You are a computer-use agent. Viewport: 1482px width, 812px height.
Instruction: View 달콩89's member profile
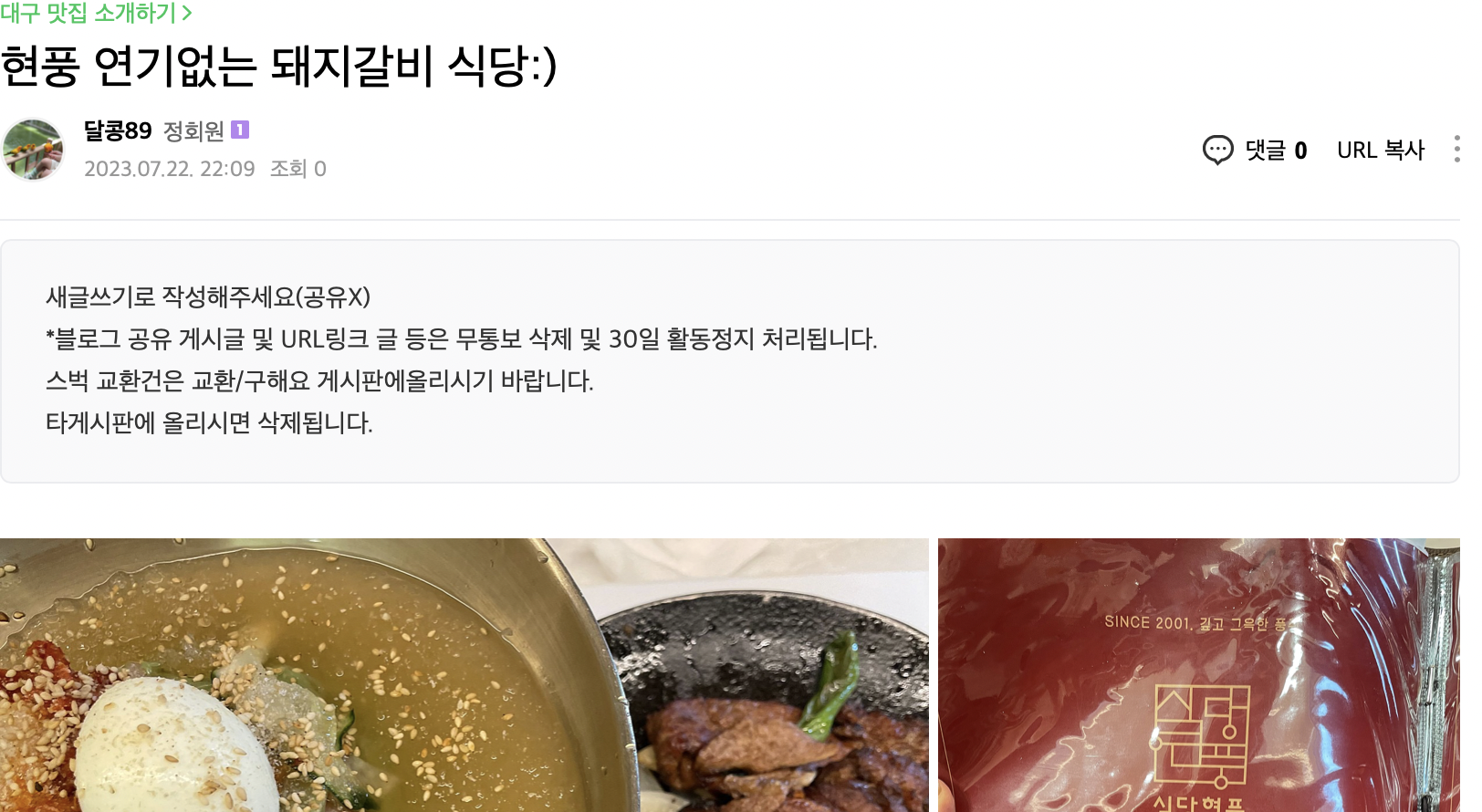tap(118, 130)
